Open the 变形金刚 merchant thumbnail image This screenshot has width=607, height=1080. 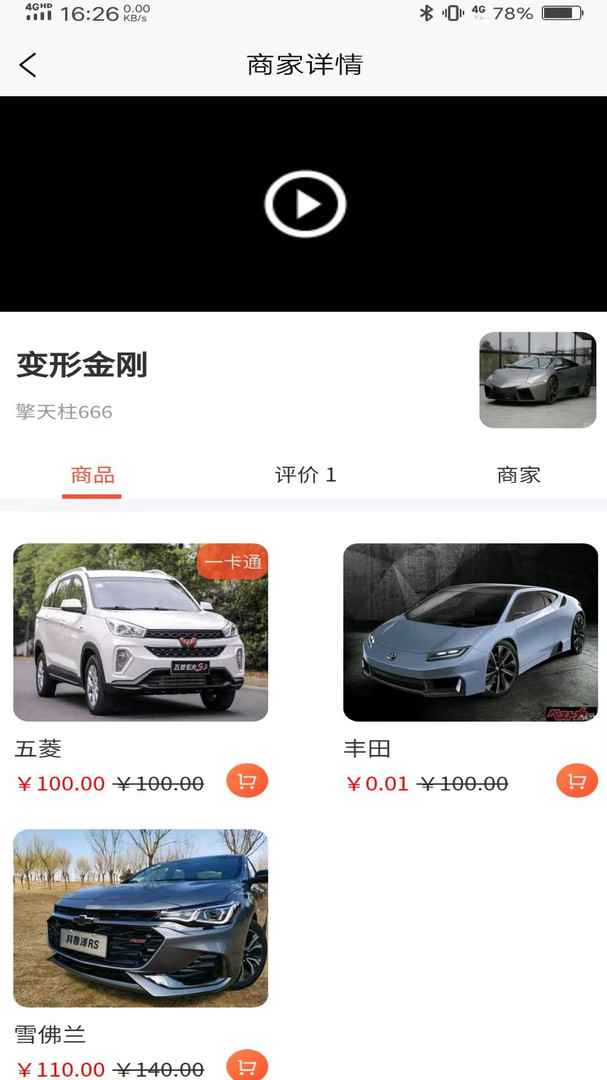coord(537,380)
